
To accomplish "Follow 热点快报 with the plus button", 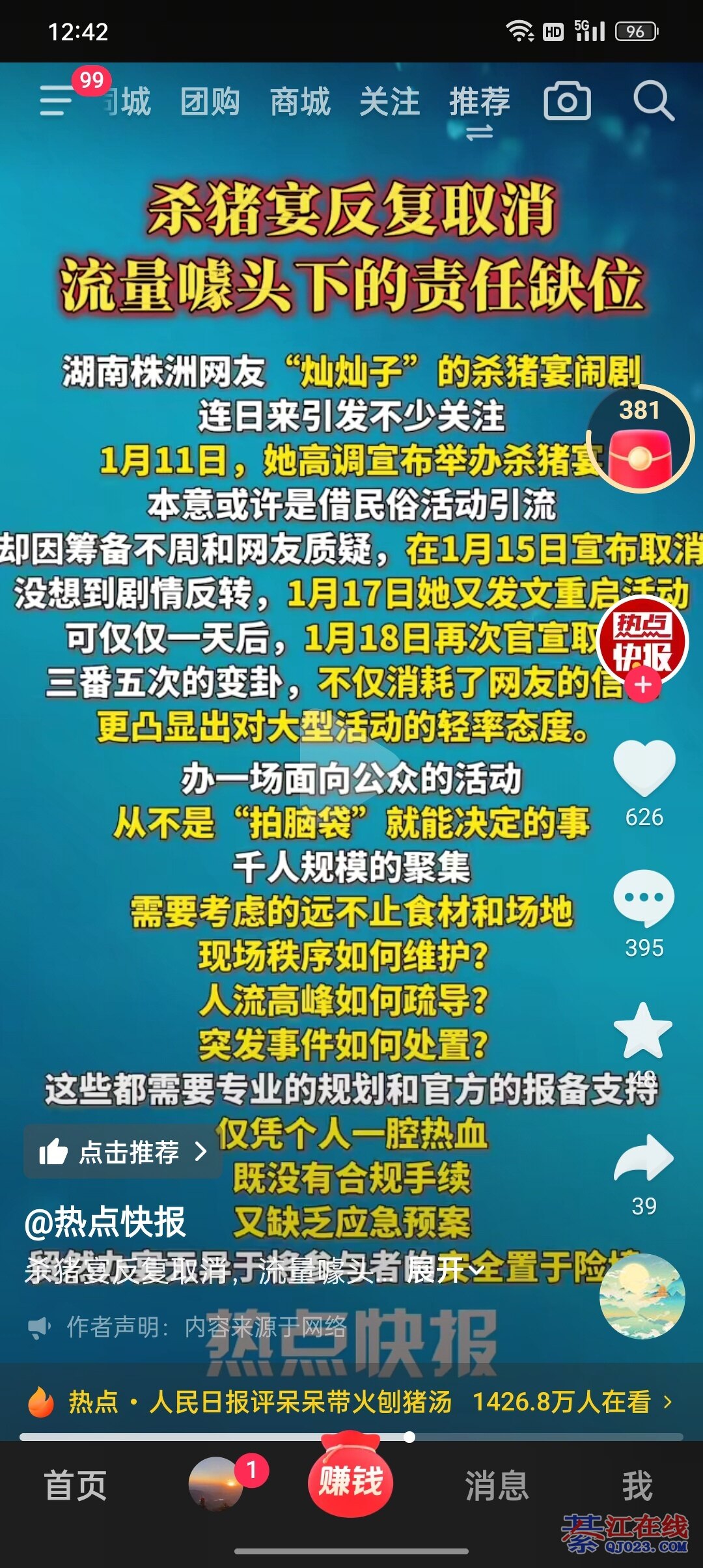I will point(643,685).
